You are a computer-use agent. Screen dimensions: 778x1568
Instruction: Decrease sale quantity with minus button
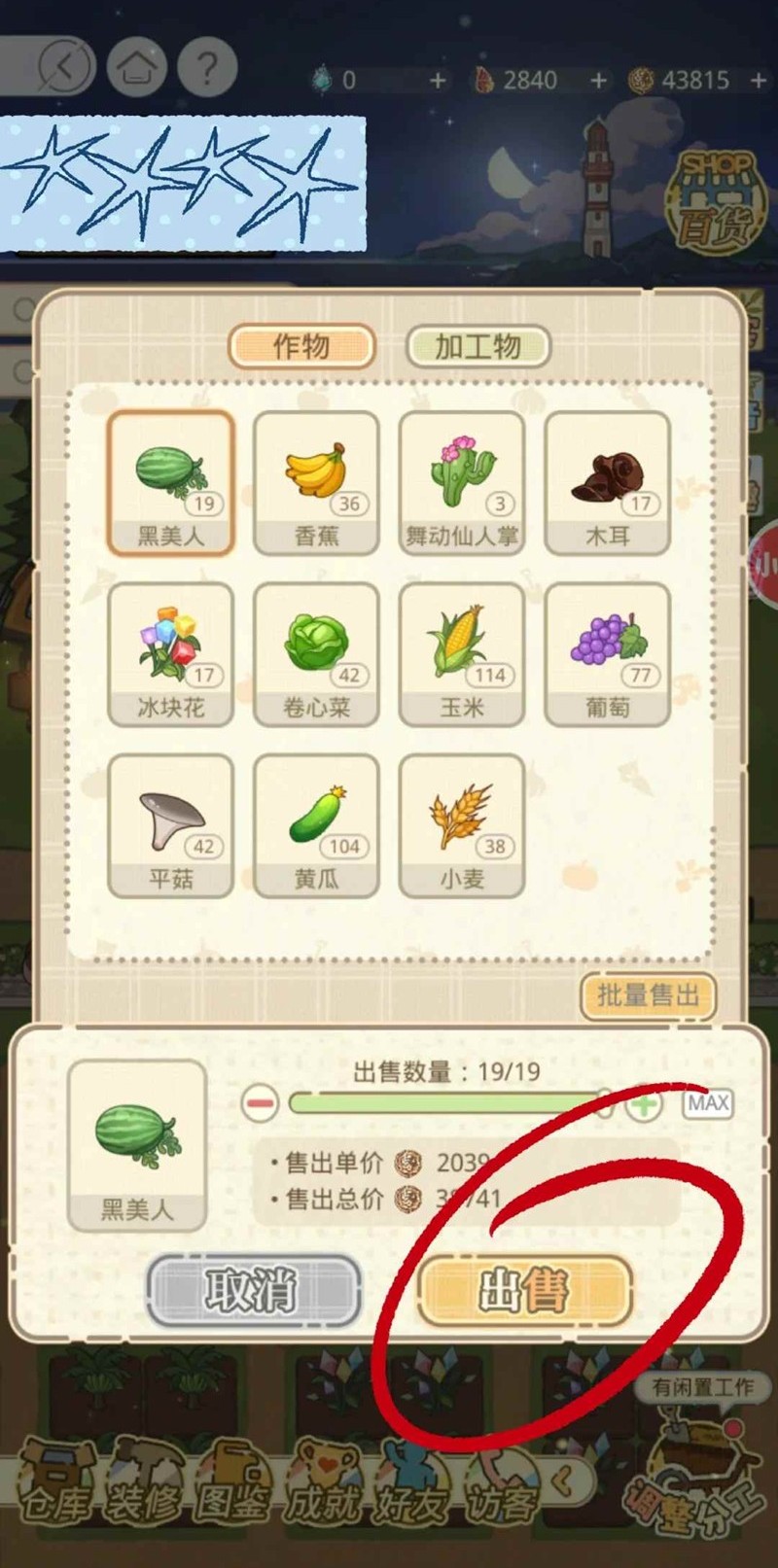coord(260,1103)
